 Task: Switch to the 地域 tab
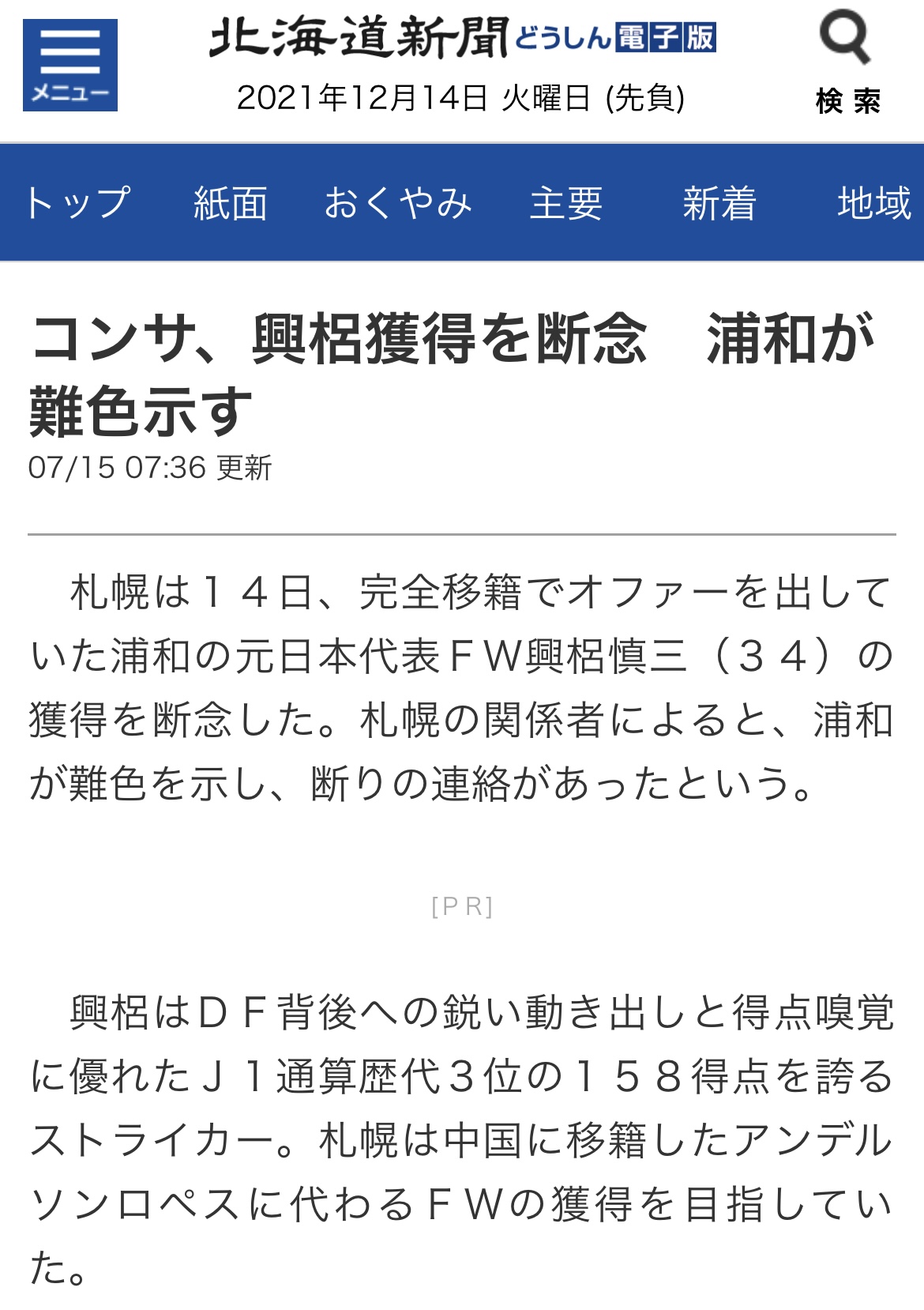873,203
